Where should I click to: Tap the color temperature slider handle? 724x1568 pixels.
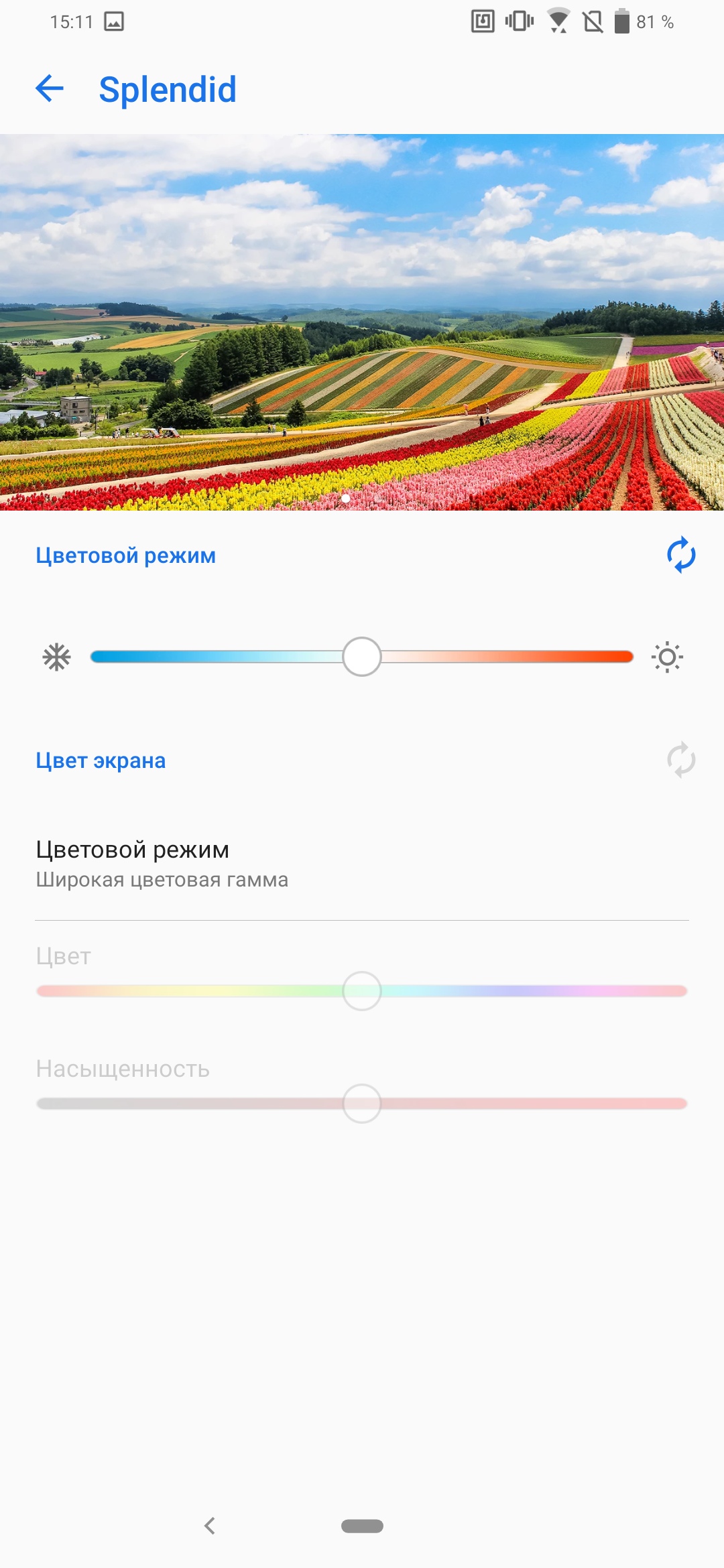pyautogui.click(x=362, y=657)
